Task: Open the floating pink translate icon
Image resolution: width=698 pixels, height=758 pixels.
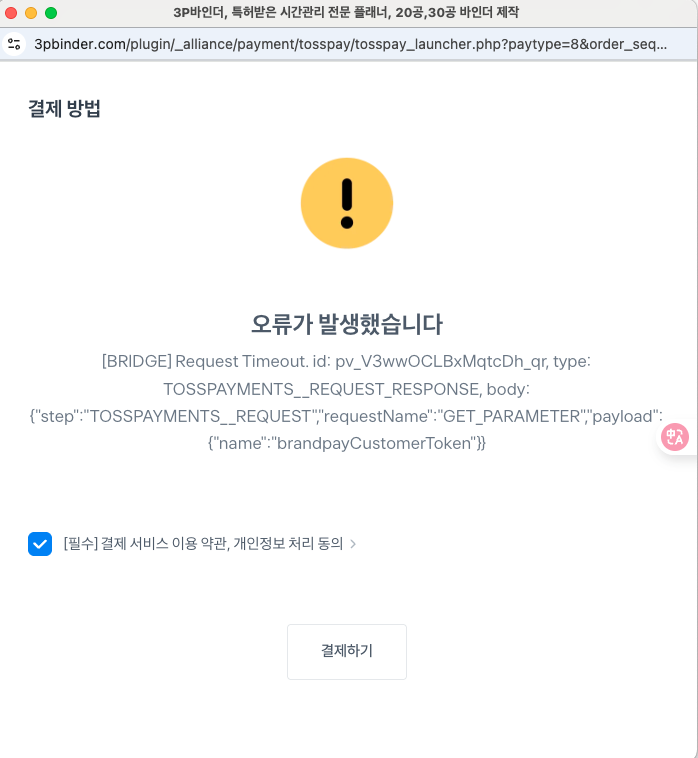Action: coord(675,437)
